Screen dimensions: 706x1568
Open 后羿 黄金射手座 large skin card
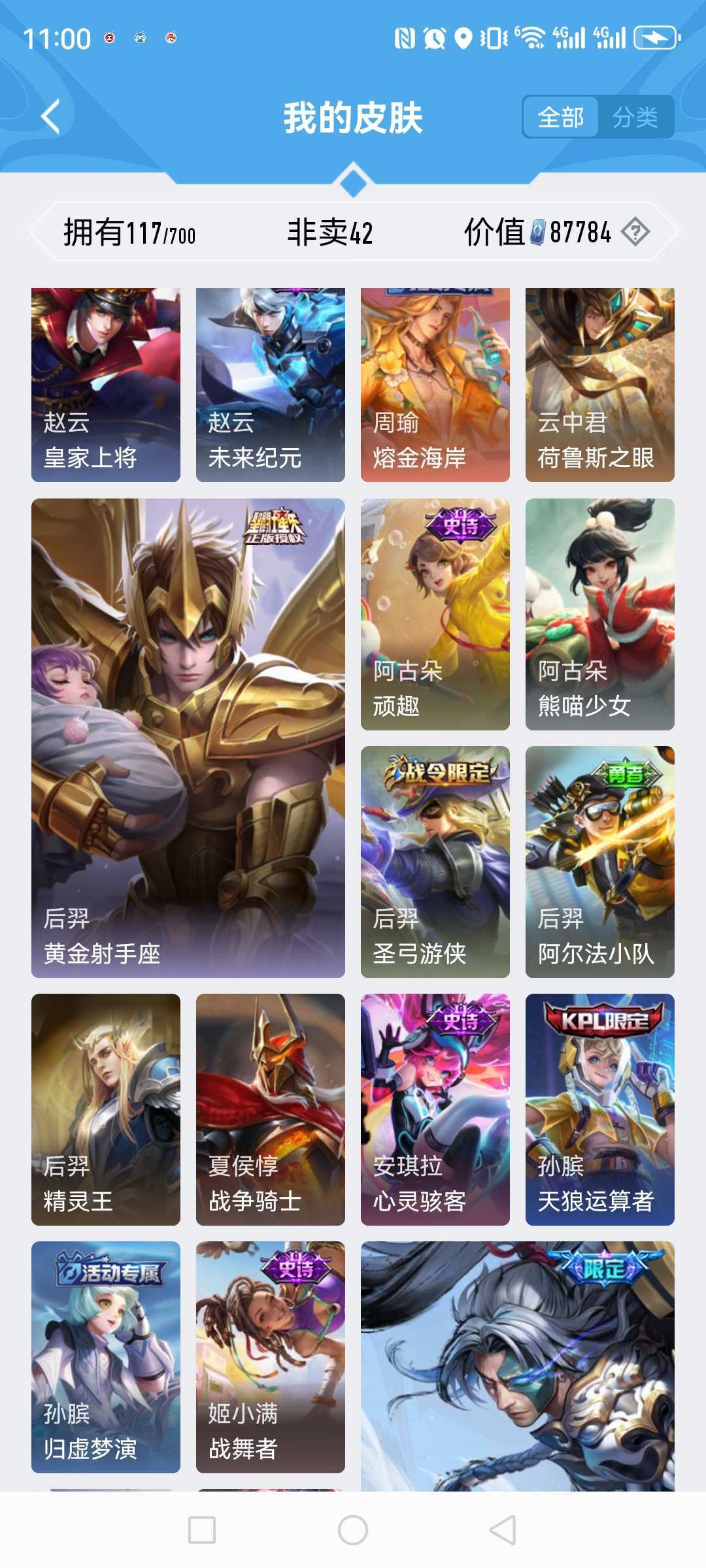188,738
